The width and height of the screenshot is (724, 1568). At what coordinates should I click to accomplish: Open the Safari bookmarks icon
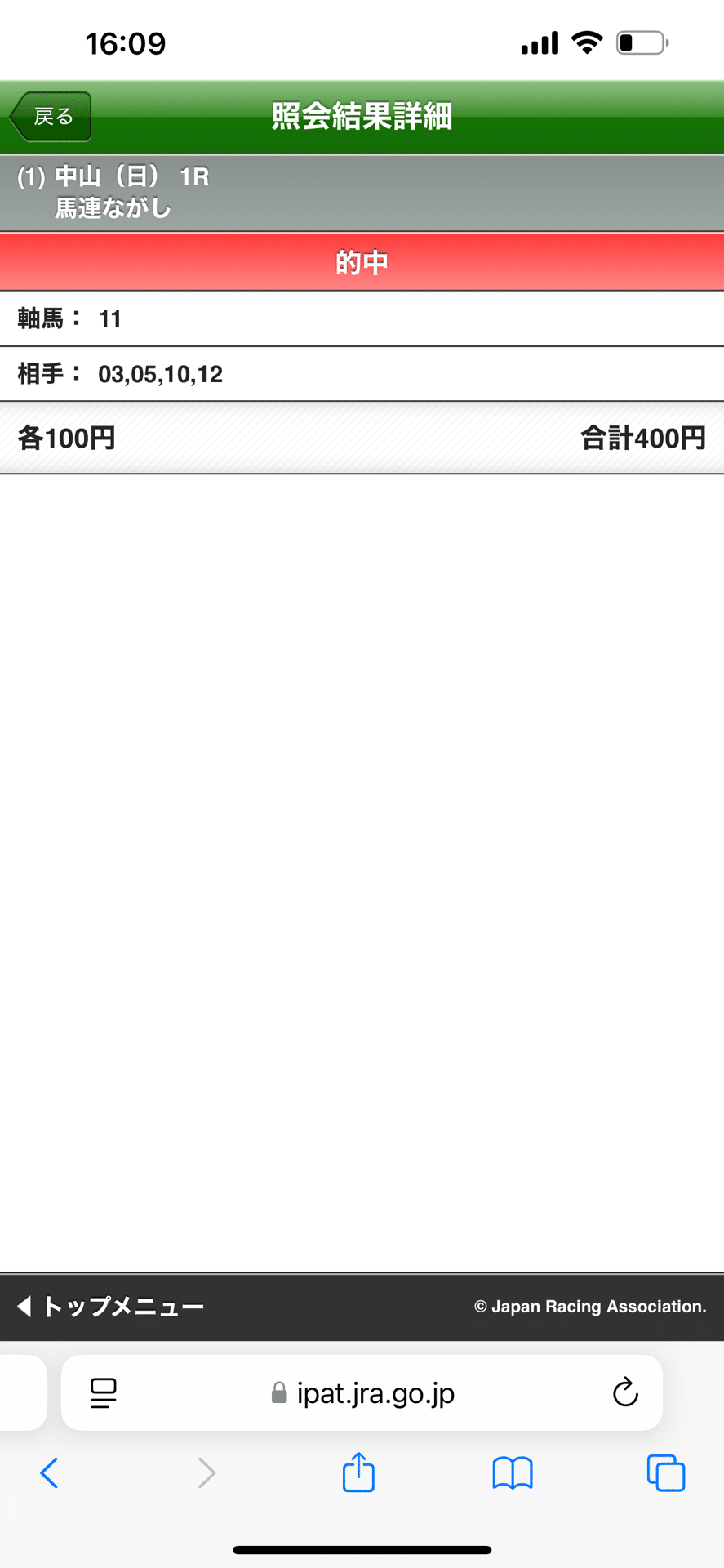click(x=512, y=1474)
